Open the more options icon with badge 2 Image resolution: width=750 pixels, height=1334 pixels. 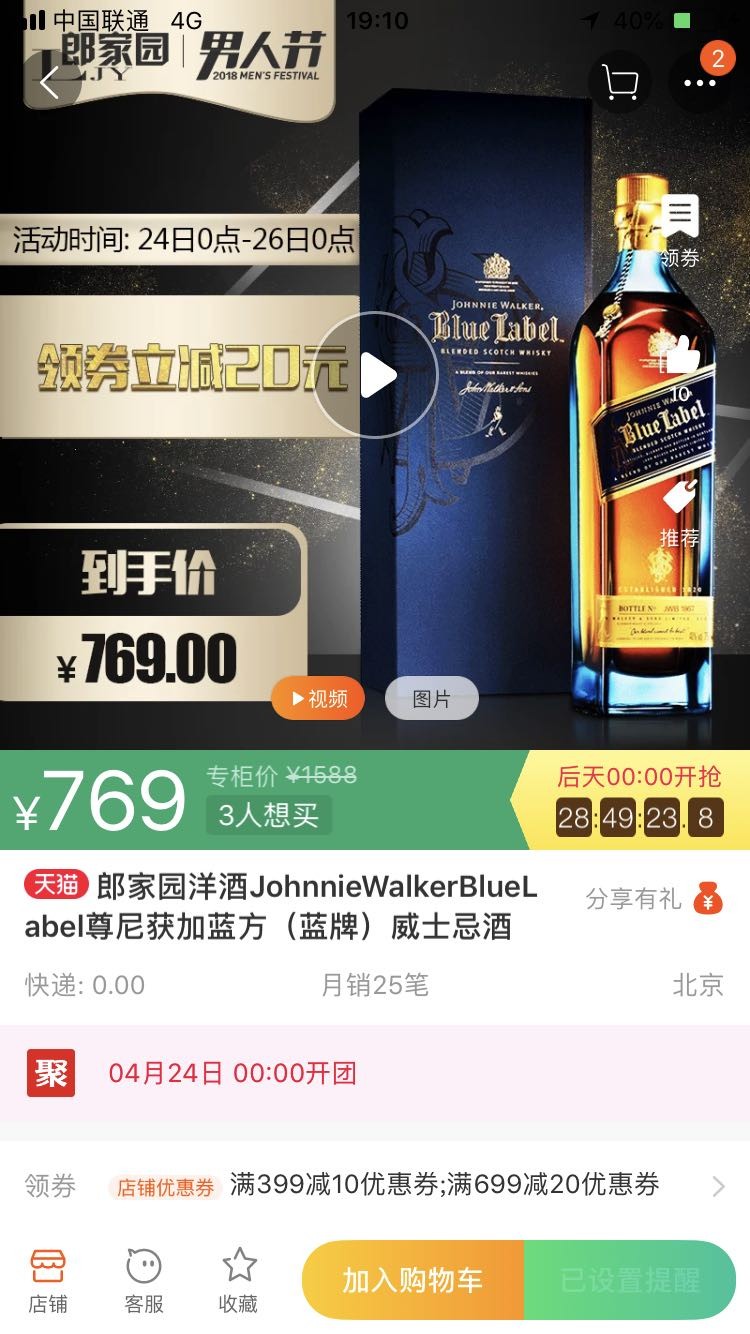coord(700,83)
